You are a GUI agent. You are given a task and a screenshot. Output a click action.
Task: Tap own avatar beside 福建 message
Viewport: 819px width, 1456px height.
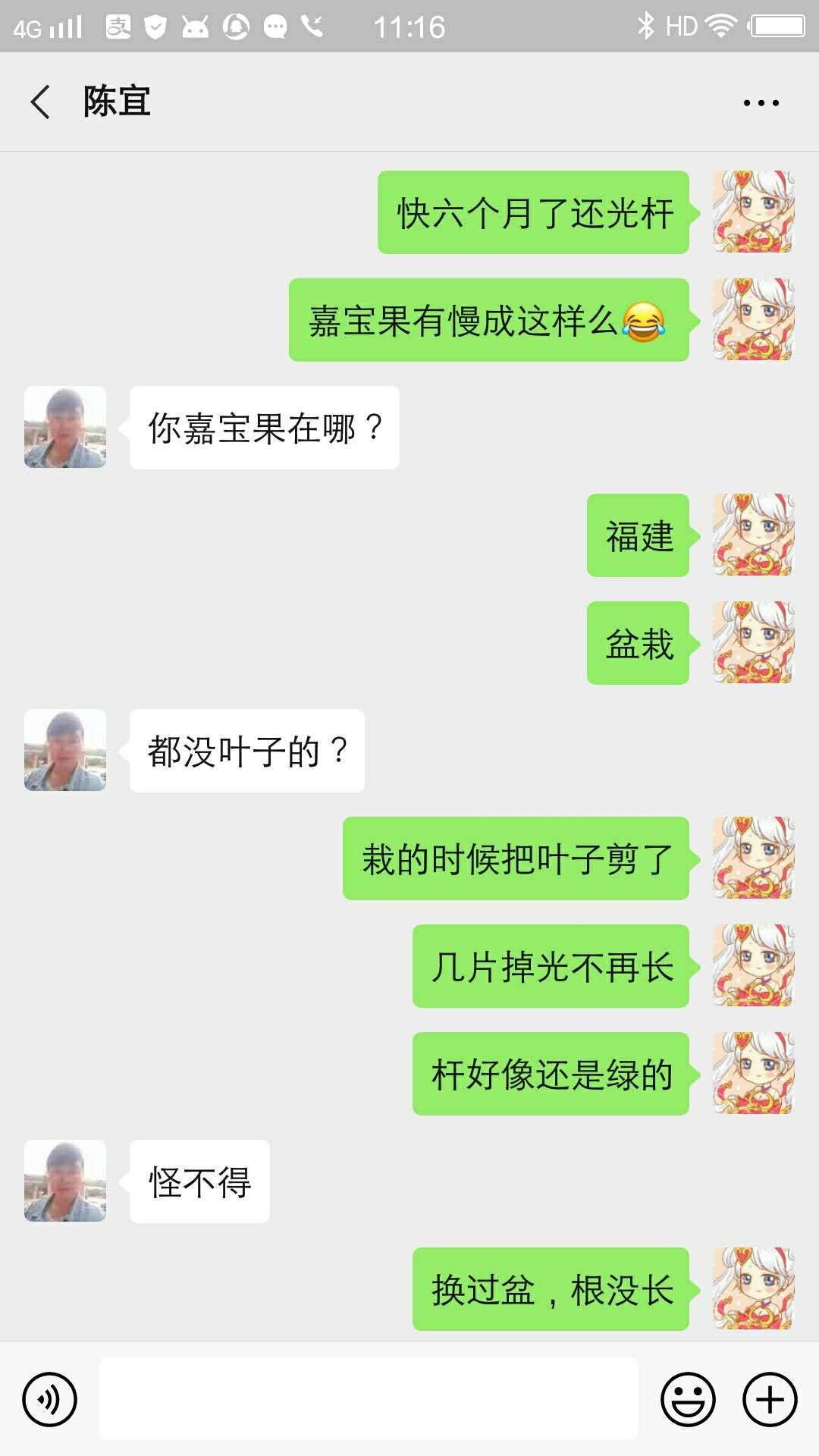(753, 535)
